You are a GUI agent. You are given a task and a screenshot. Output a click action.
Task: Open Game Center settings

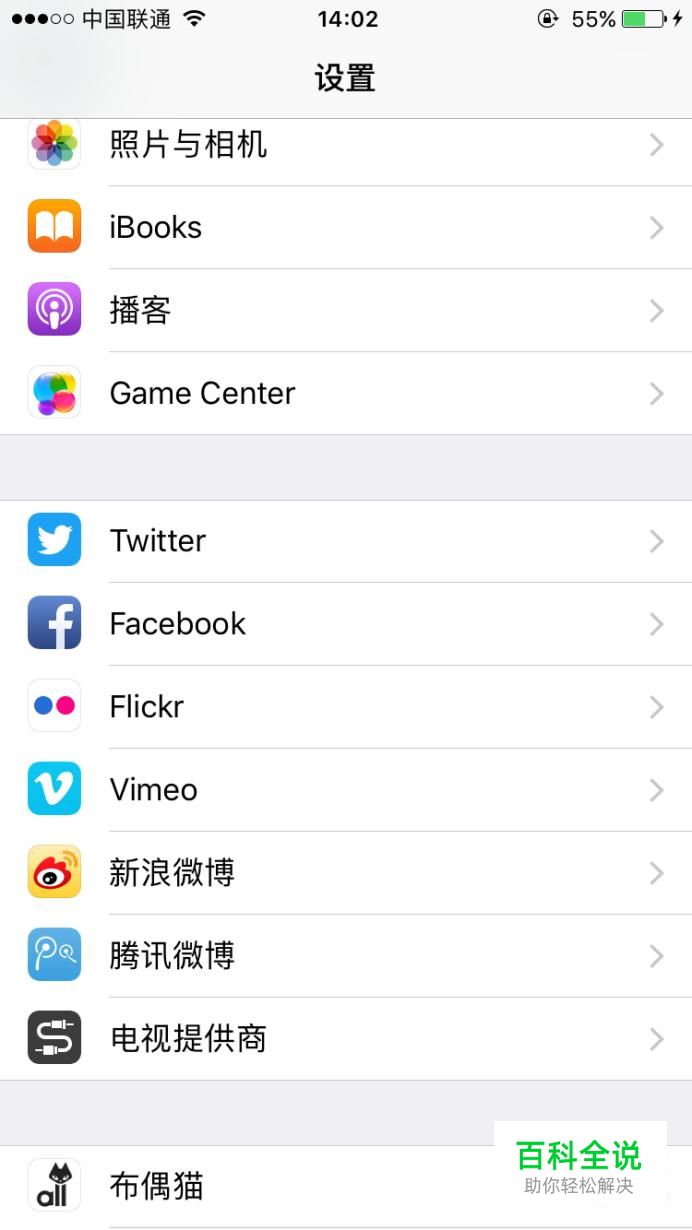coord(346,393)
